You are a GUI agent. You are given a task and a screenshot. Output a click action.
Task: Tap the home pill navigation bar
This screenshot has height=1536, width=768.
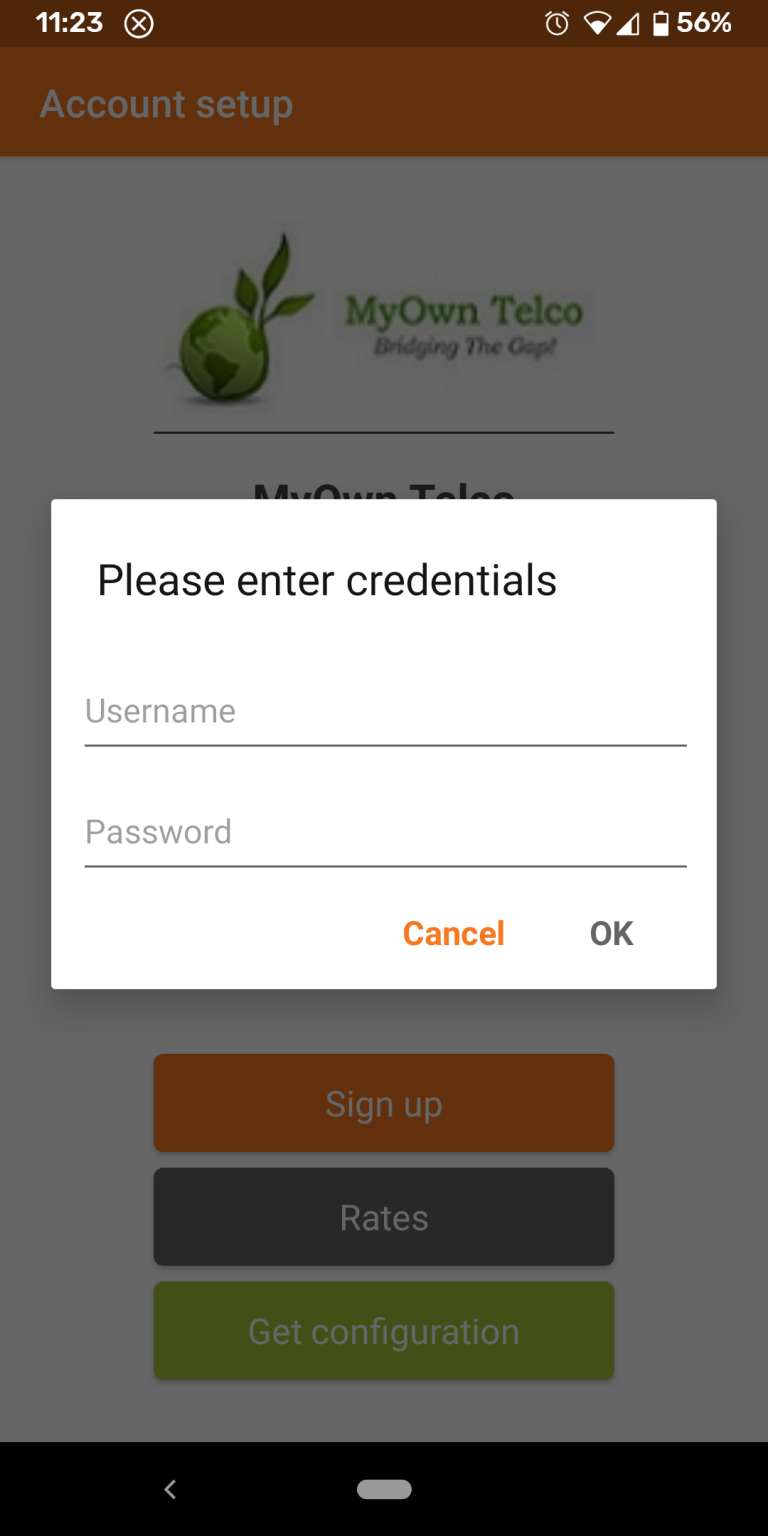coord(384,1489)
